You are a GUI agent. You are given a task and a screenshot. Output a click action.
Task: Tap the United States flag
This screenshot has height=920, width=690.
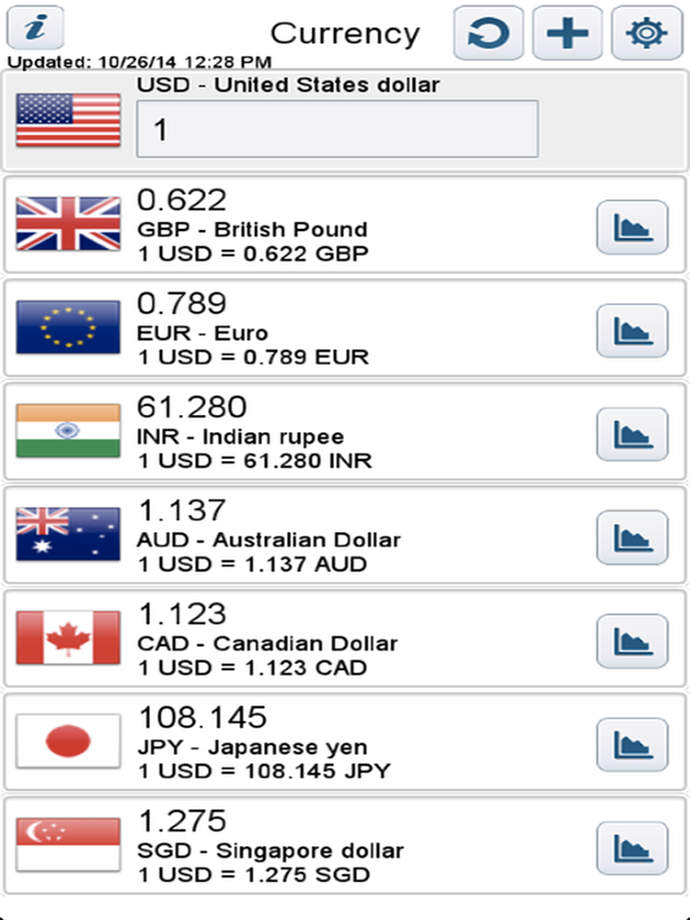point(68,121)
